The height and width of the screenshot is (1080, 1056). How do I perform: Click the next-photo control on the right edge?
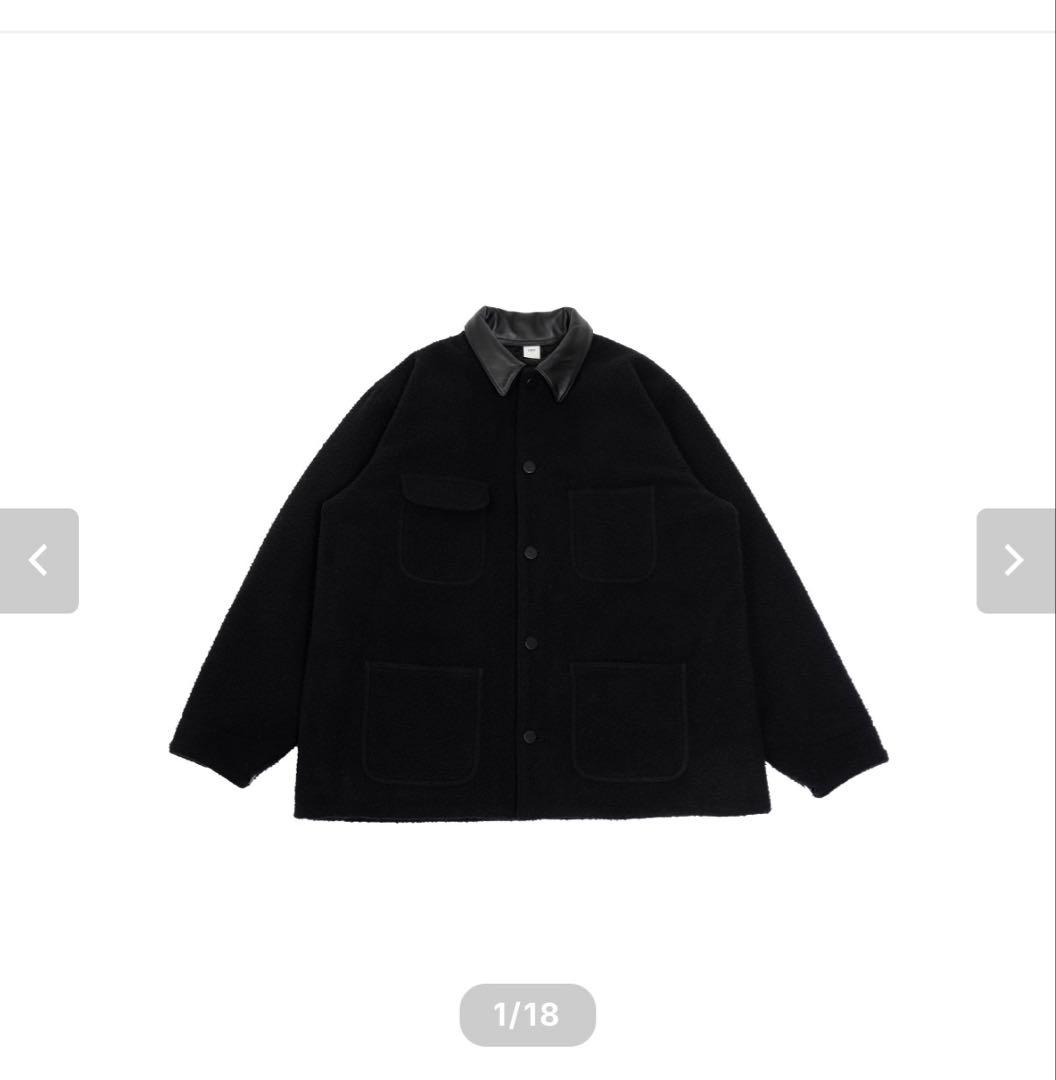[x=1014, y=560]
